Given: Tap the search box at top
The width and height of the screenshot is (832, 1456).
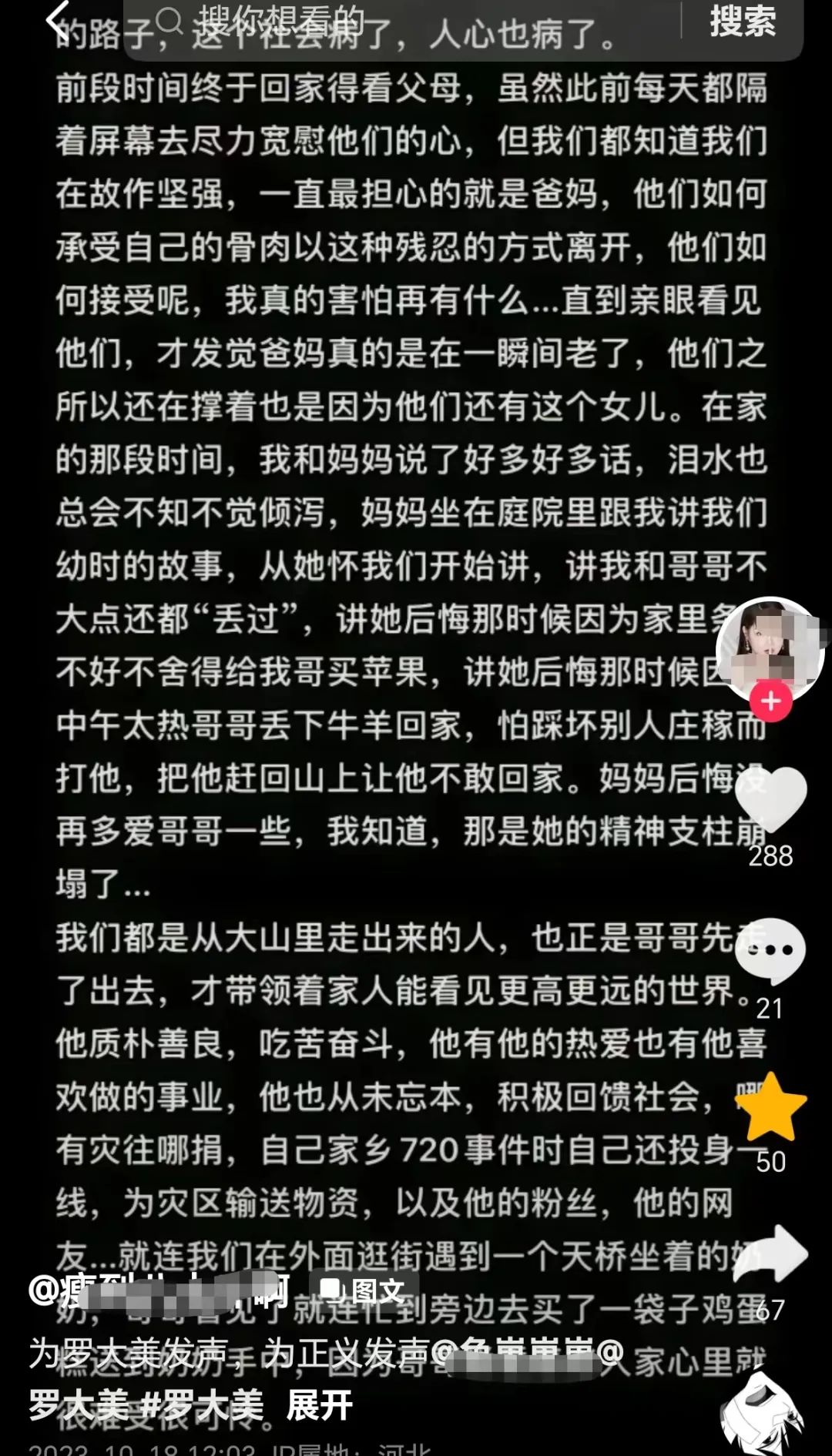Looking at the screenshot, I should point(401,23).
